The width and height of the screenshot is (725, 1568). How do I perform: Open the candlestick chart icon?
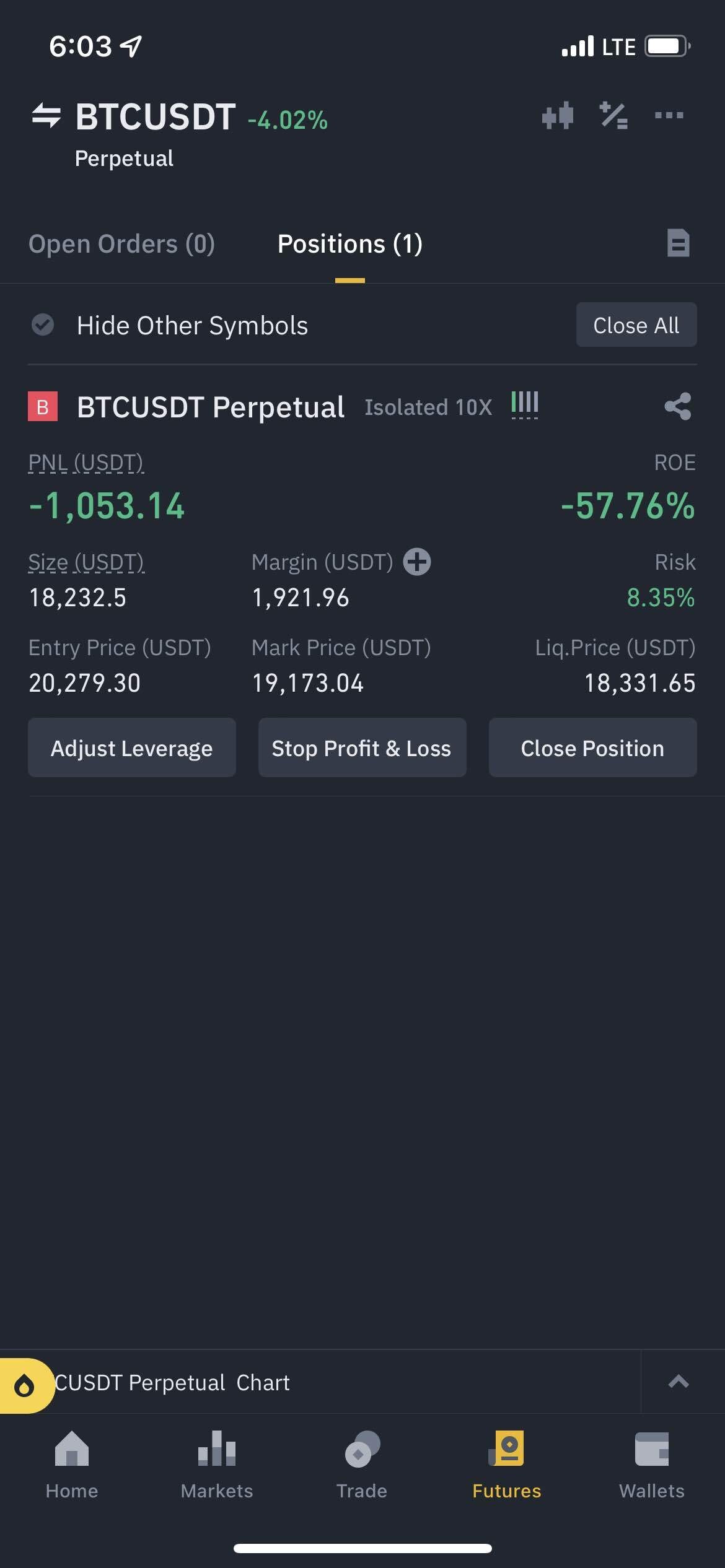click(x=557, y=116)
